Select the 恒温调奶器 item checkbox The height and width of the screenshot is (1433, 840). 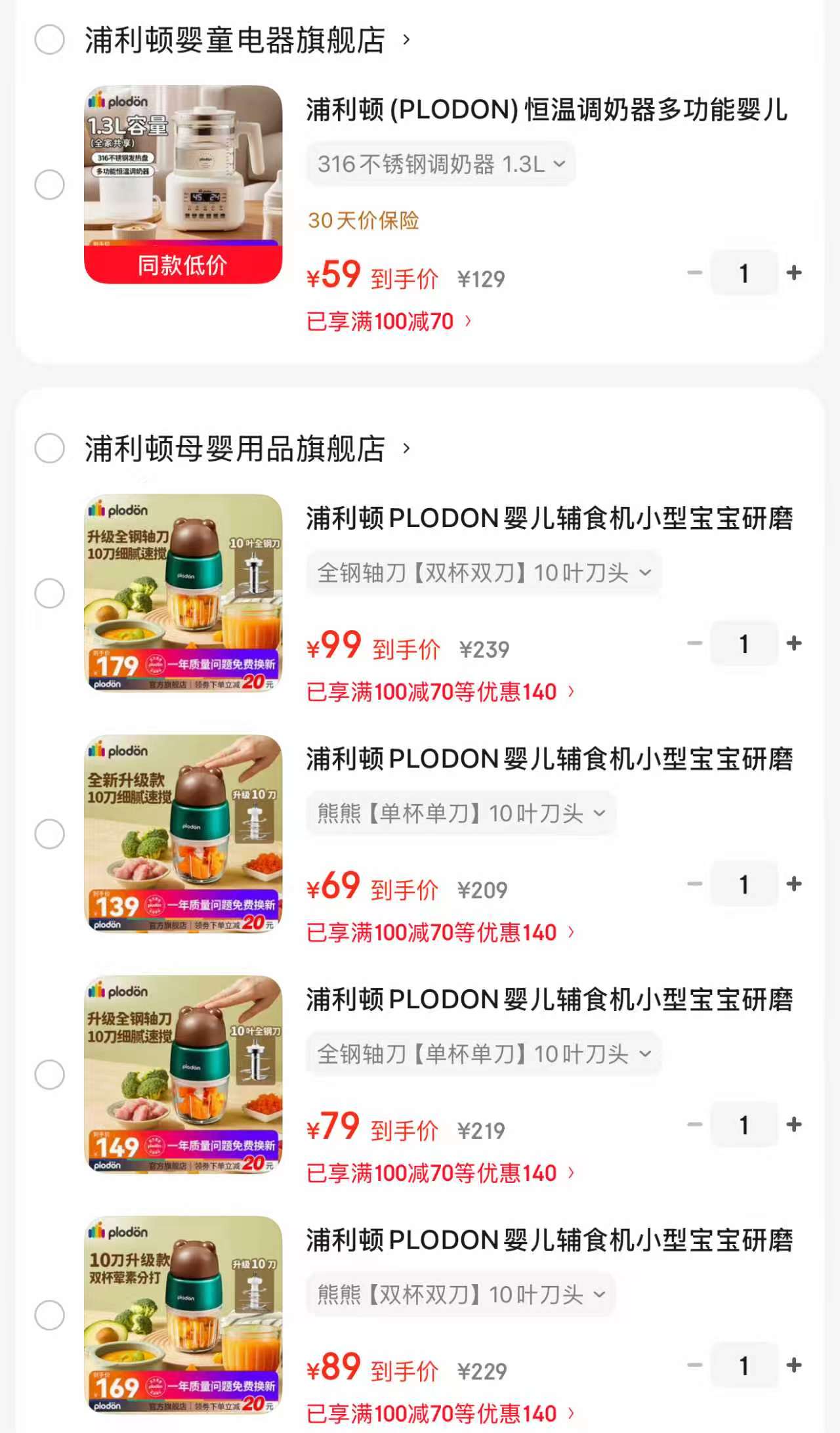pyautogui.click(x=49, y=185)
